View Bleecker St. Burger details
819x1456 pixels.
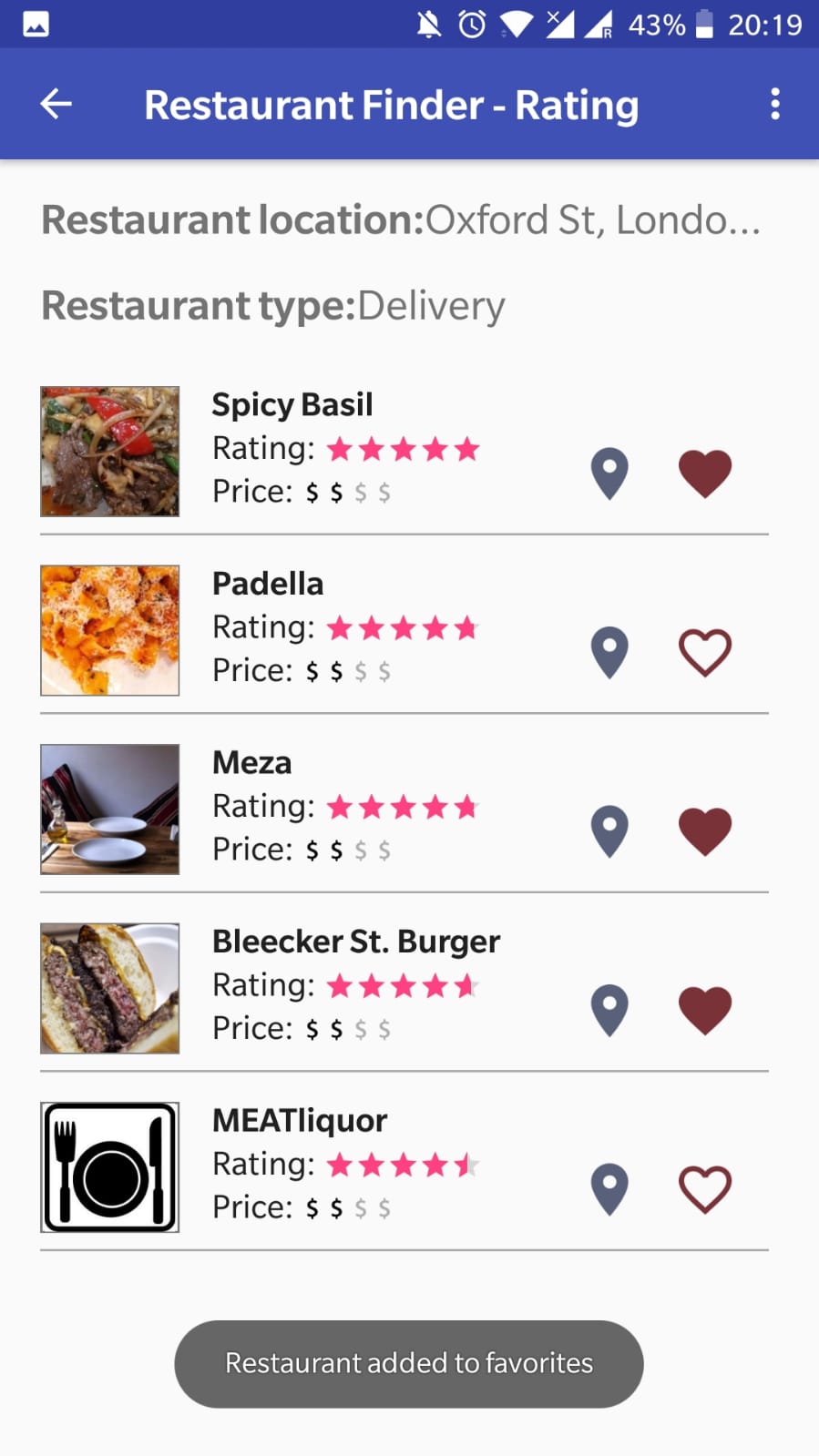pyautogui.click(x=404, y=988)
